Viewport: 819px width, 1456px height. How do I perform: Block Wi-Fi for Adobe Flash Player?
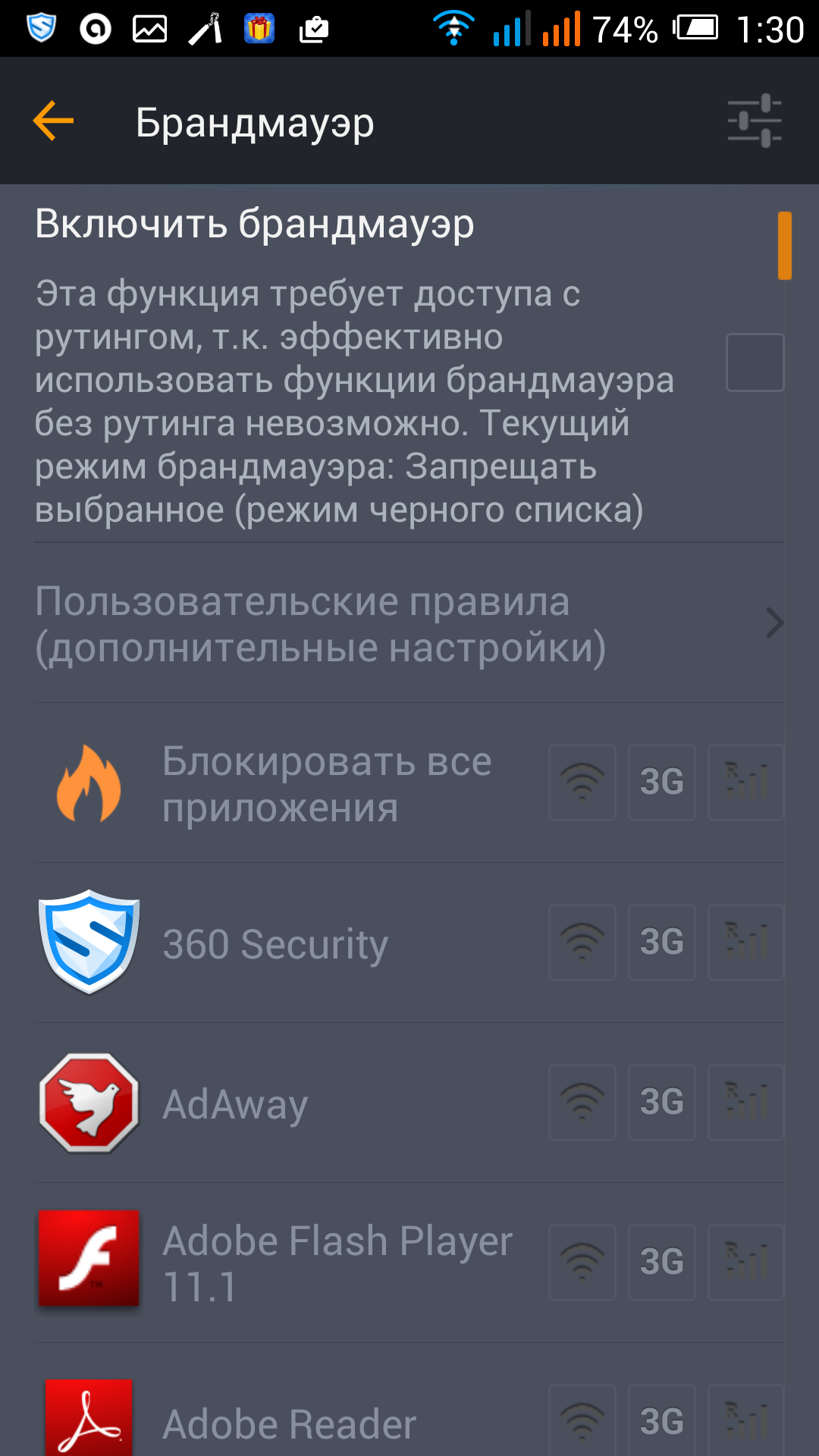[582, 1263]
